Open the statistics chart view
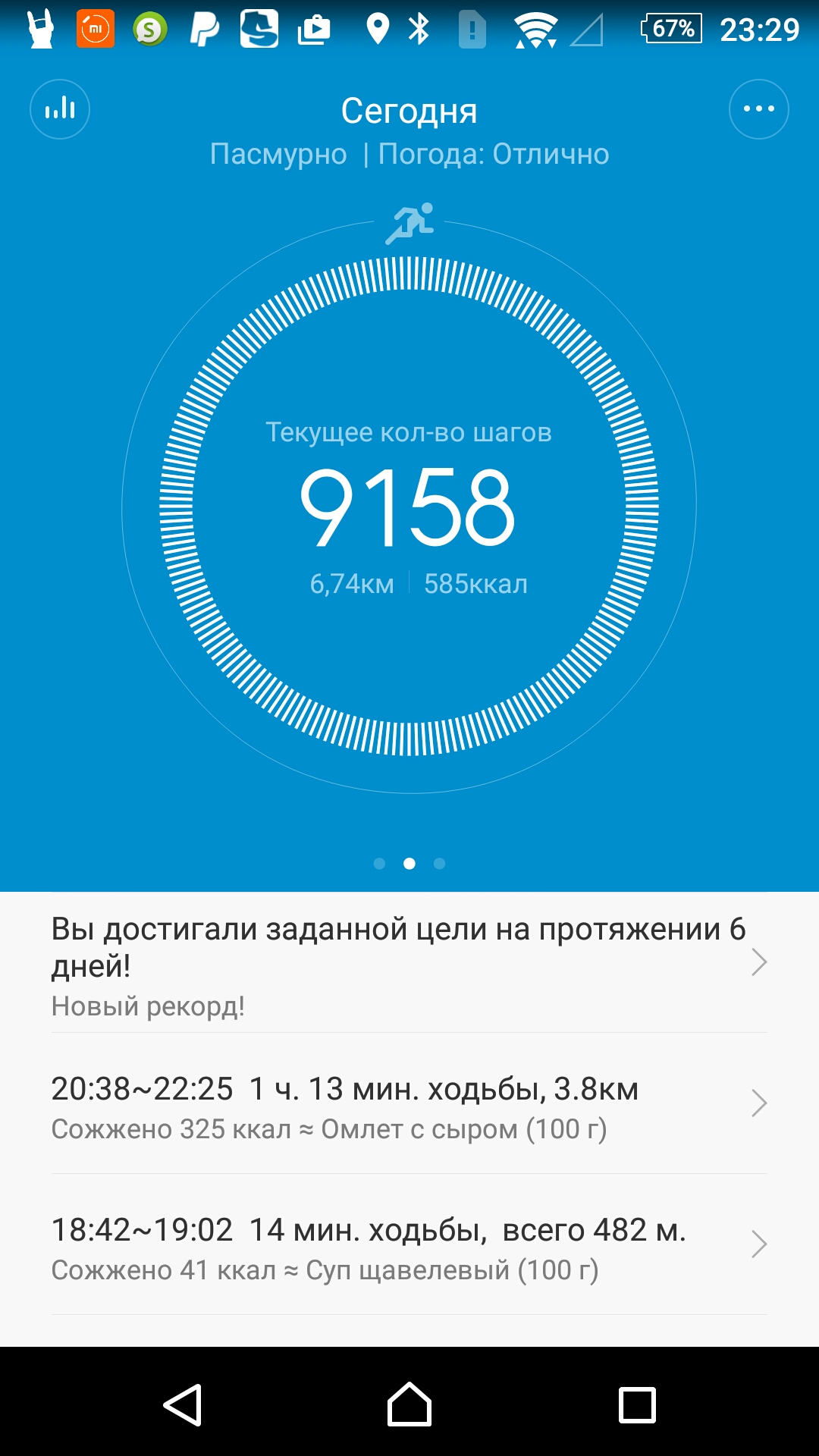This screenshot has width=819, height=1456. pos(59,108)
